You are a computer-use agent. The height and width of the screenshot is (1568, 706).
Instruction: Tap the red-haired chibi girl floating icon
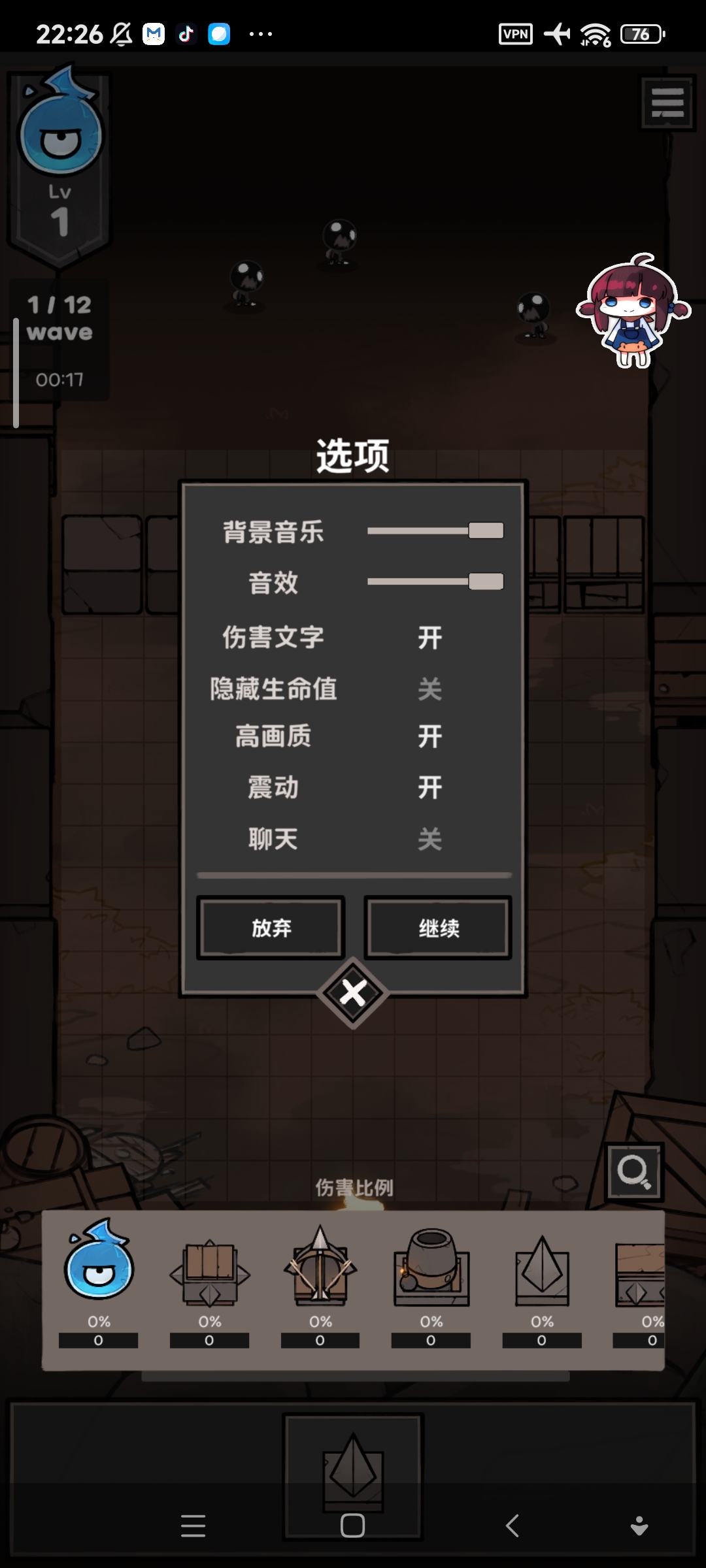[631, 312]
